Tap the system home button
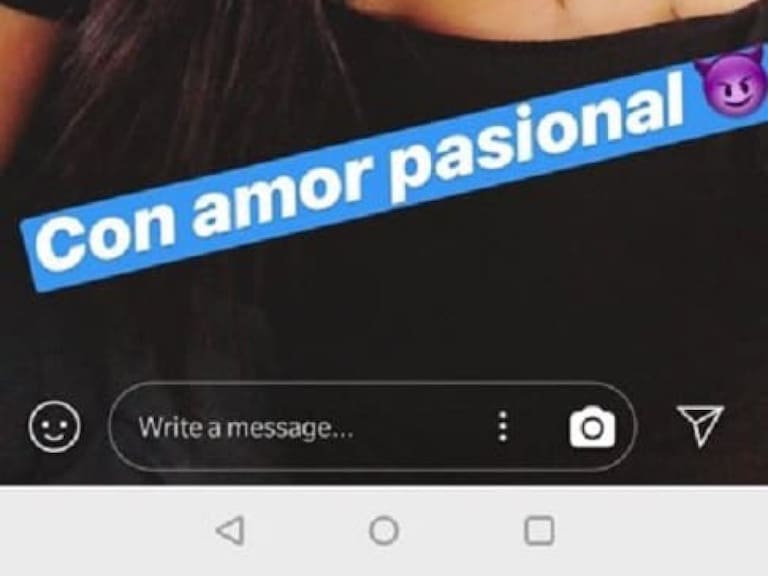The image size is (768, 576). click(384, 531)
